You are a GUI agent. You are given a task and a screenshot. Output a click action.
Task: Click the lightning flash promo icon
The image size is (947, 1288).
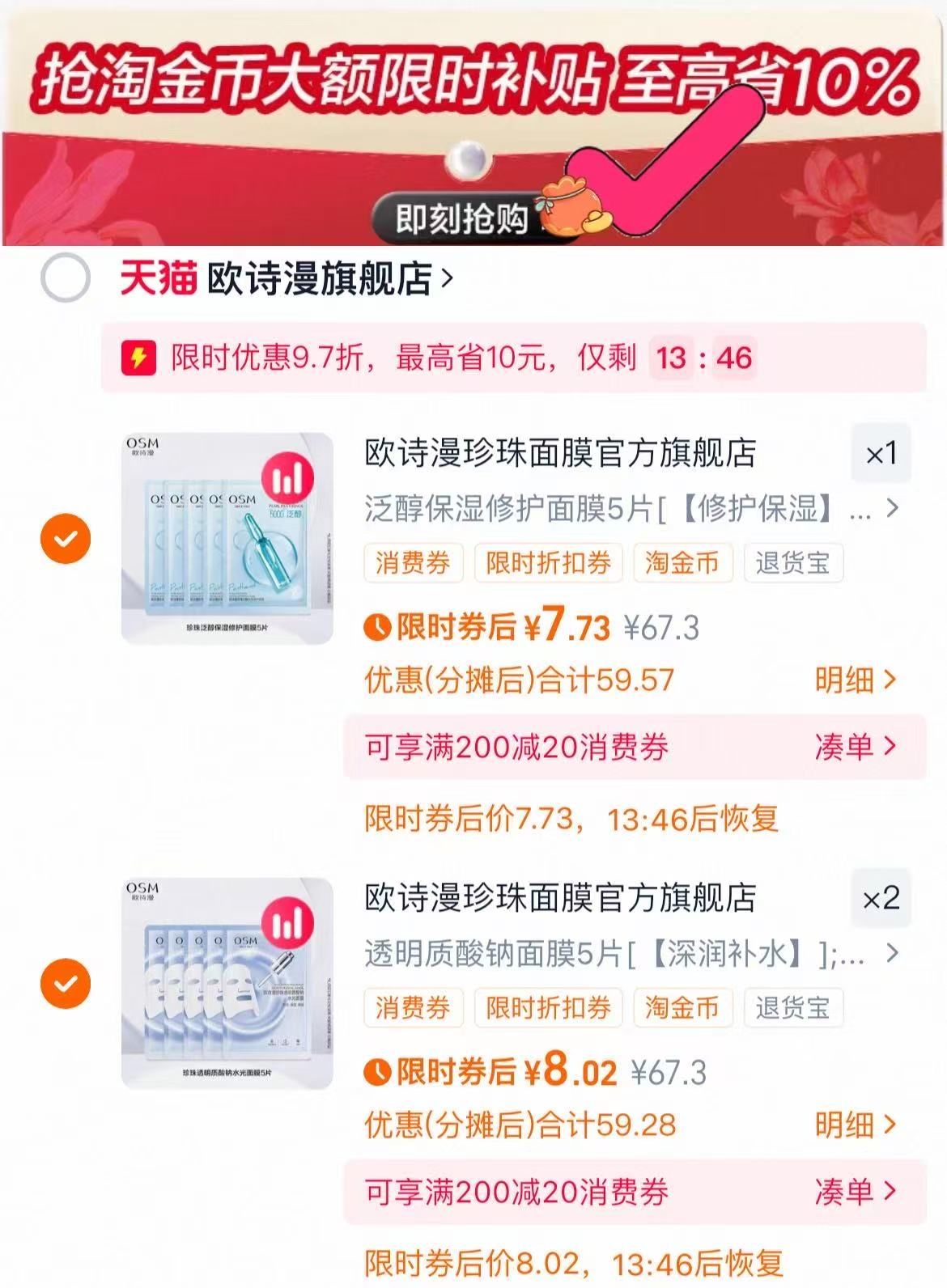click(139, 357)
